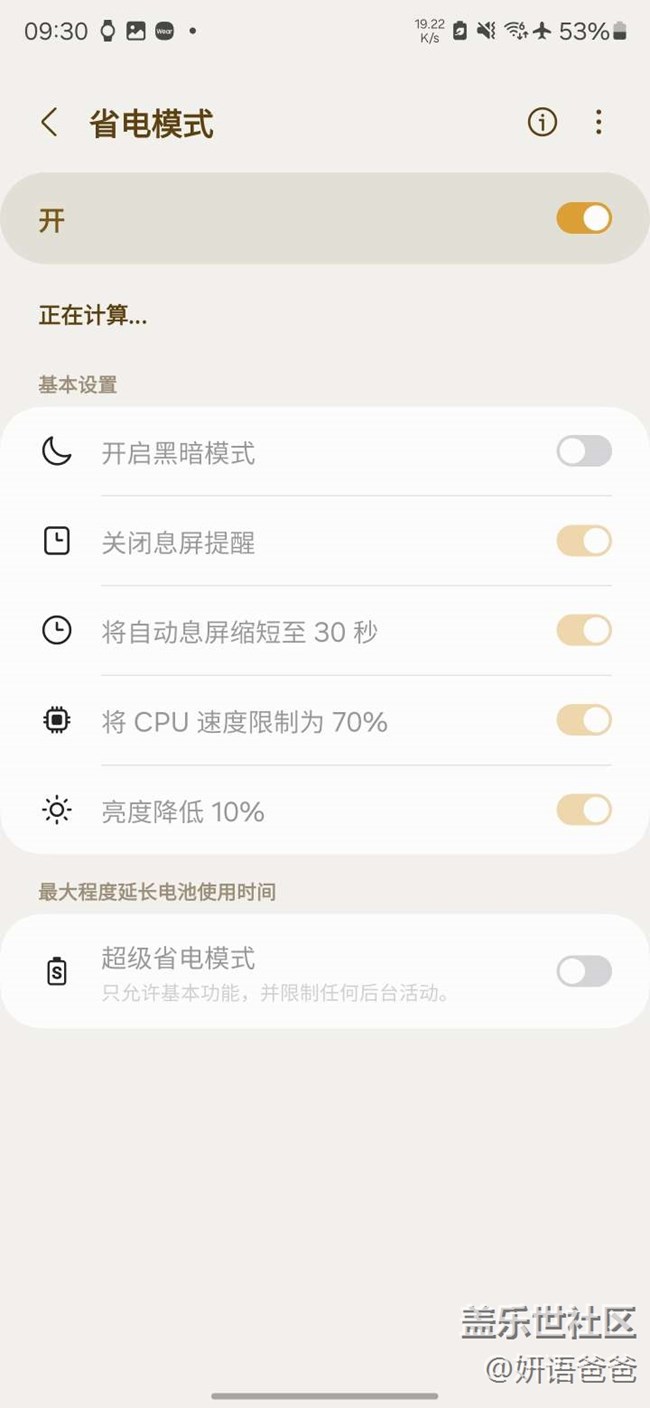Toggle the 开启黑暗模式 switch
This screenshot has height=1408, width=650.
[584, 452]
